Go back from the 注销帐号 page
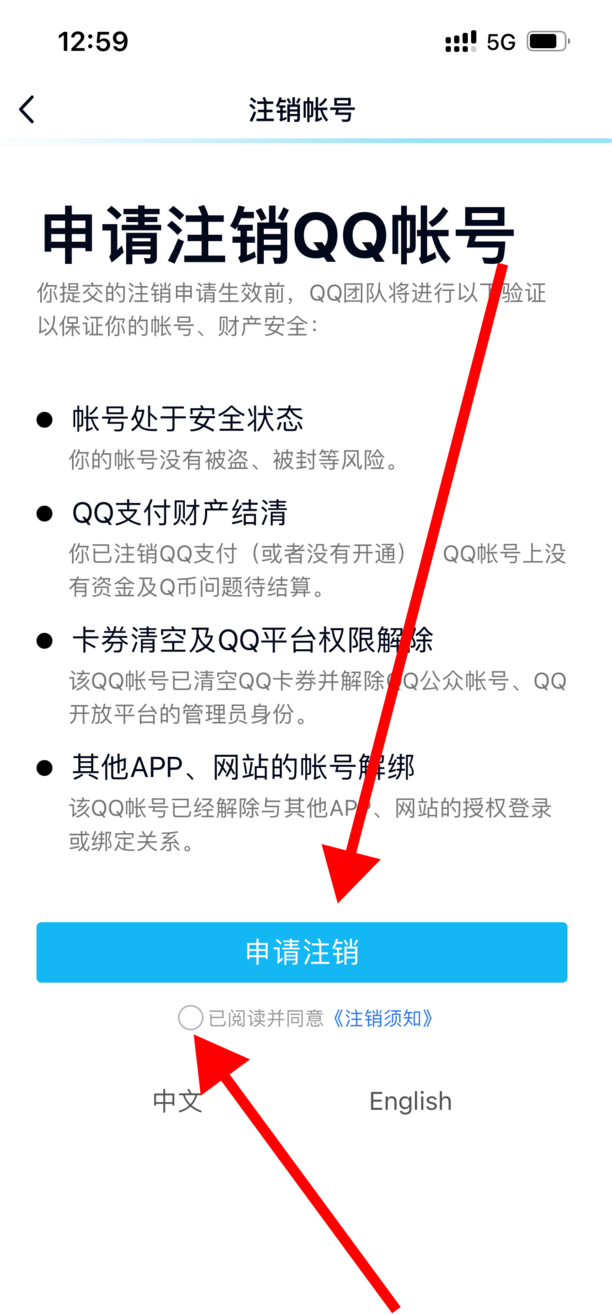 pyautogui.click(x=27, y=109)
